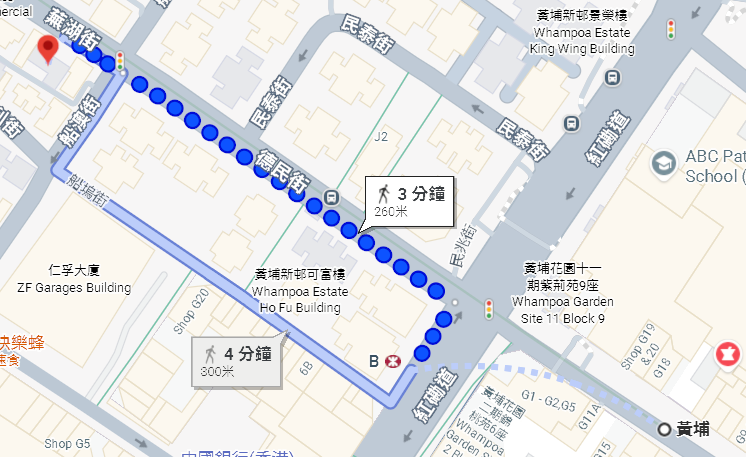746x457 pixels.
Task: Open the 黃埔 station marker
Action: (x=665, y=430)
